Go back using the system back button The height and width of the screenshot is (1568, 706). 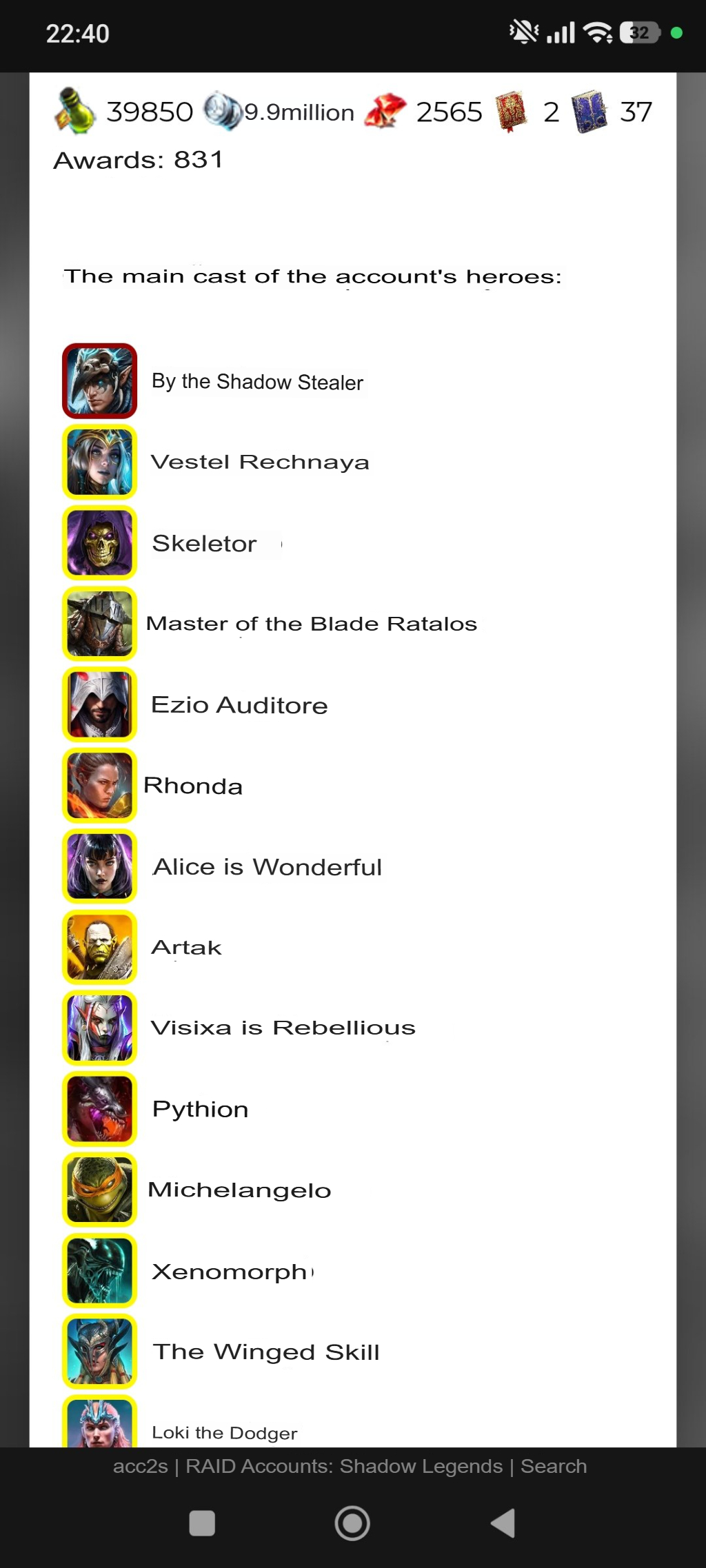click(503, 1523)
